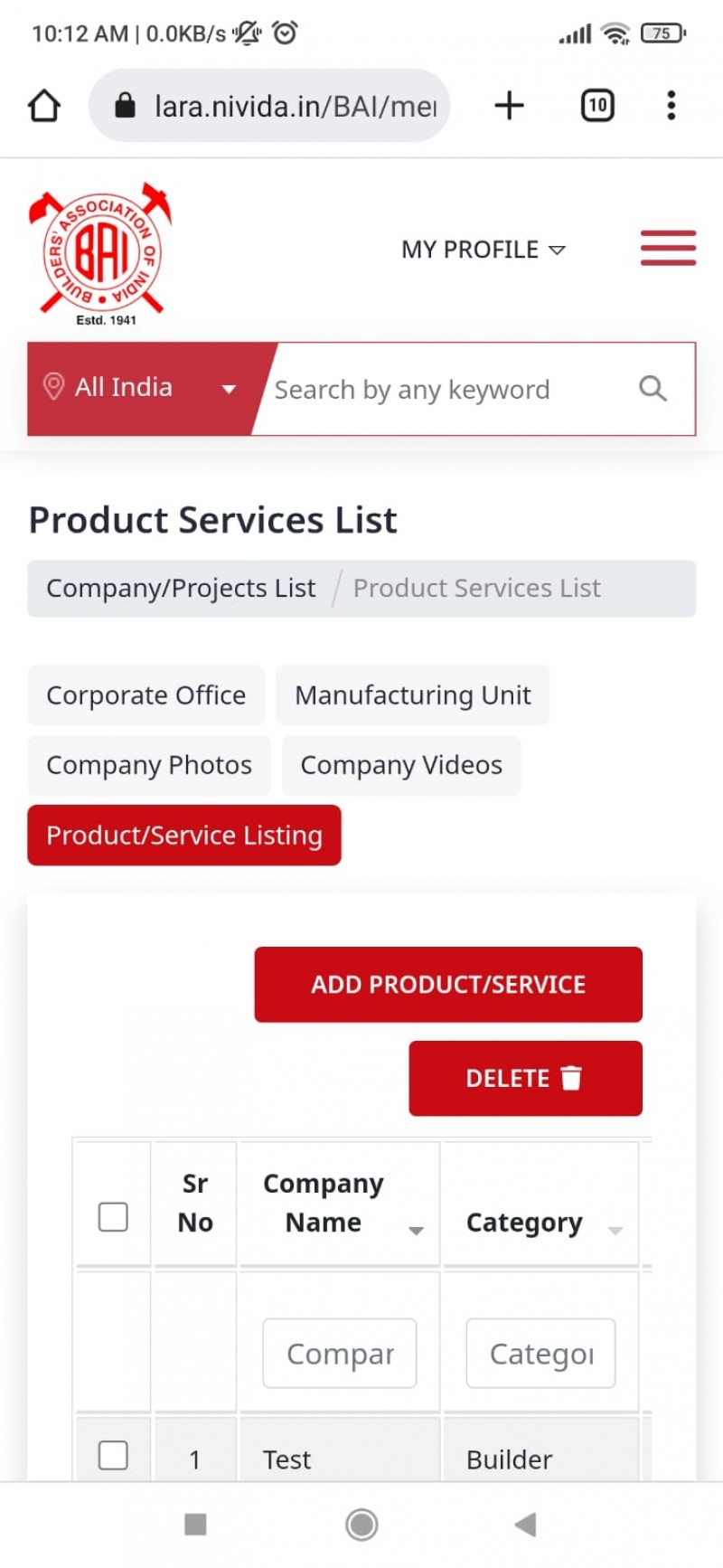Open browser overflow menu
This screenshot has width=723, height=1568.
point(671,106)
